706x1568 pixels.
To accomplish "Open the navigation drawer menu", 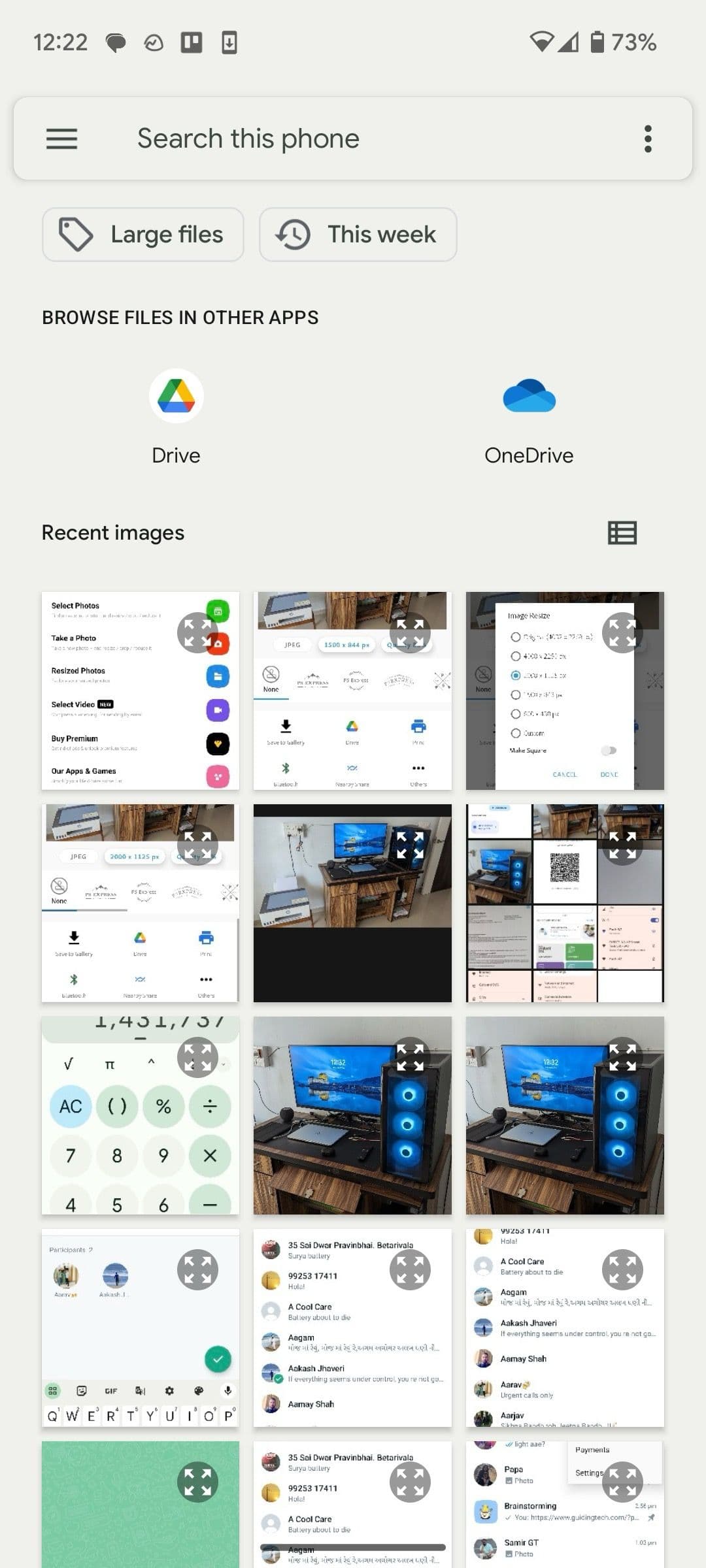I will [x=62, y=138].
